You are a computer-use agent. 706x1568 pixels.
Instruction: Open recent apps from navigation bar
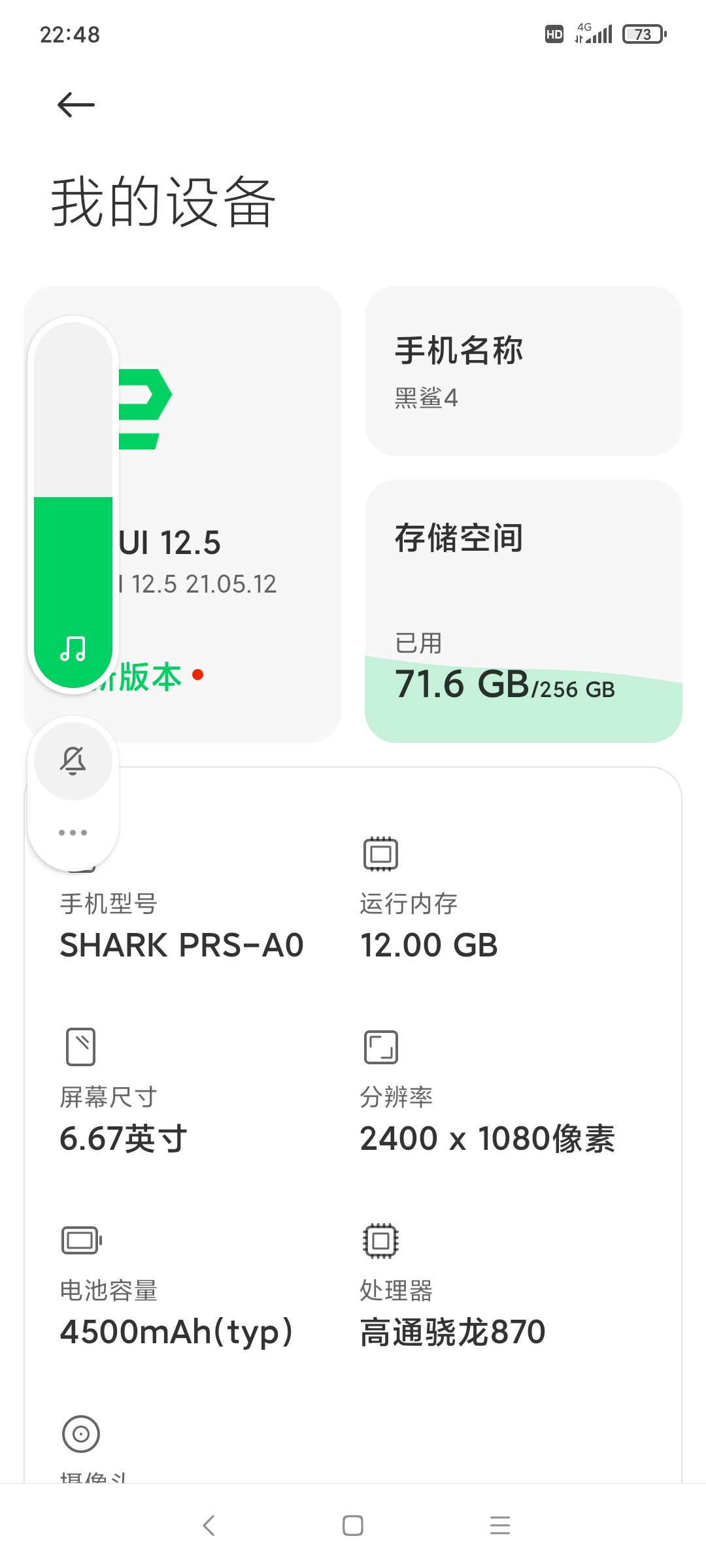499,1526
